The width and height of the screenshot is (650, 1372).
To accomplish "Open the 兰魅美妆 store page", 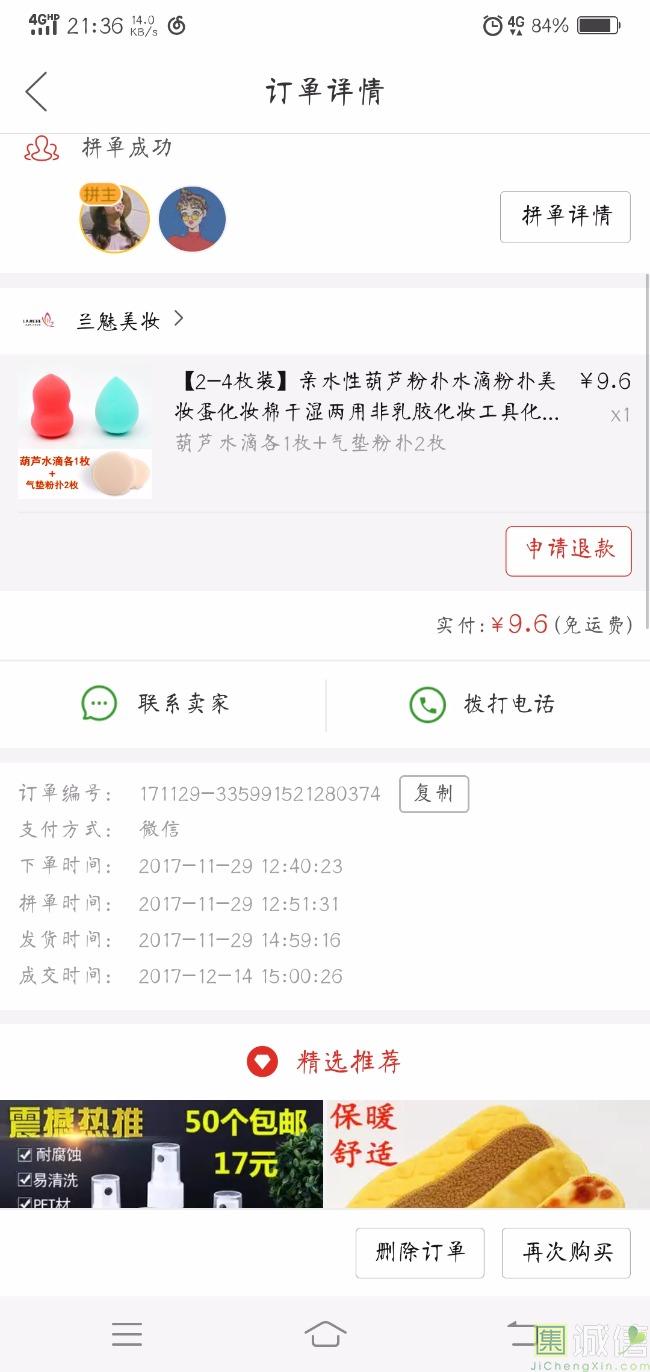I will point(118,320).
